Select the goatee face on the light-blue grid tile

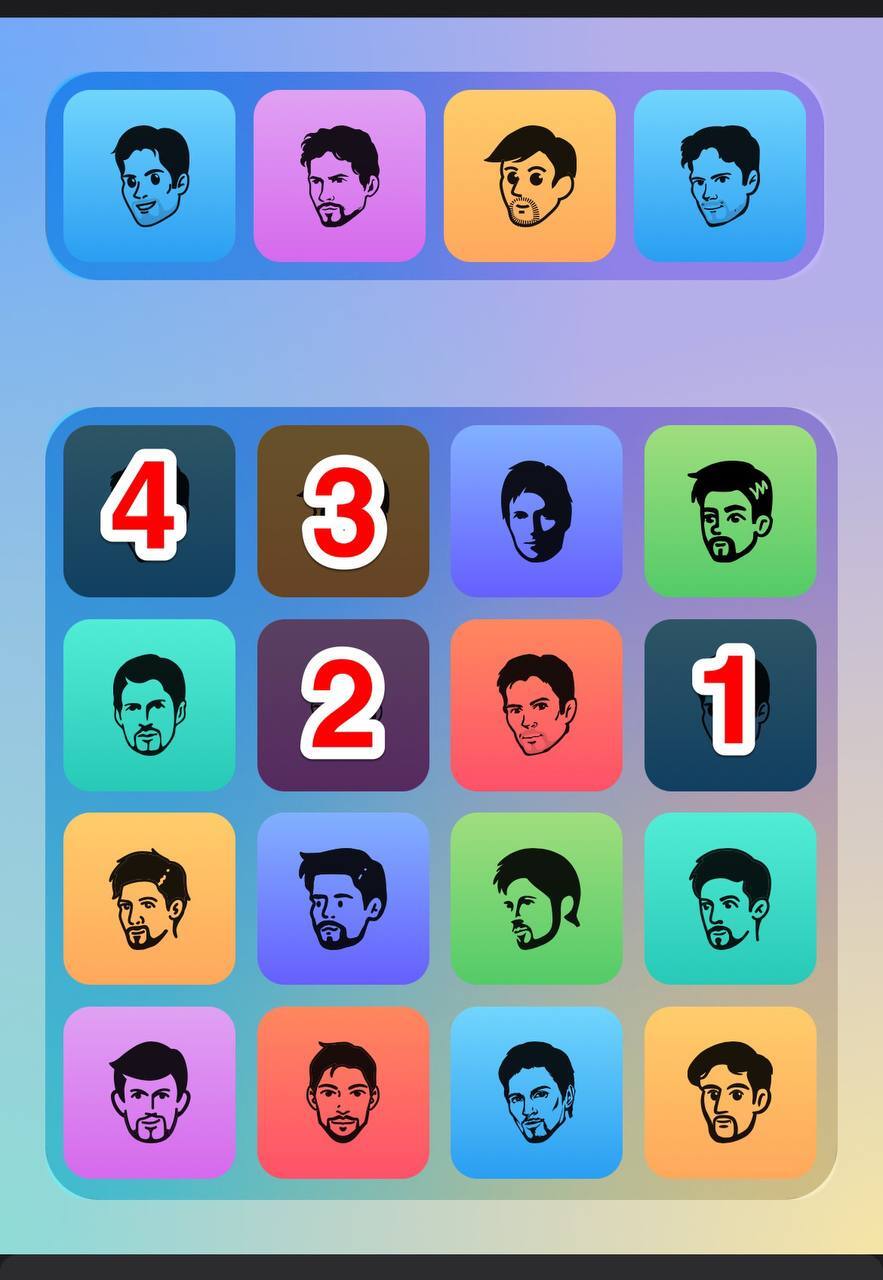[536, 1092]
